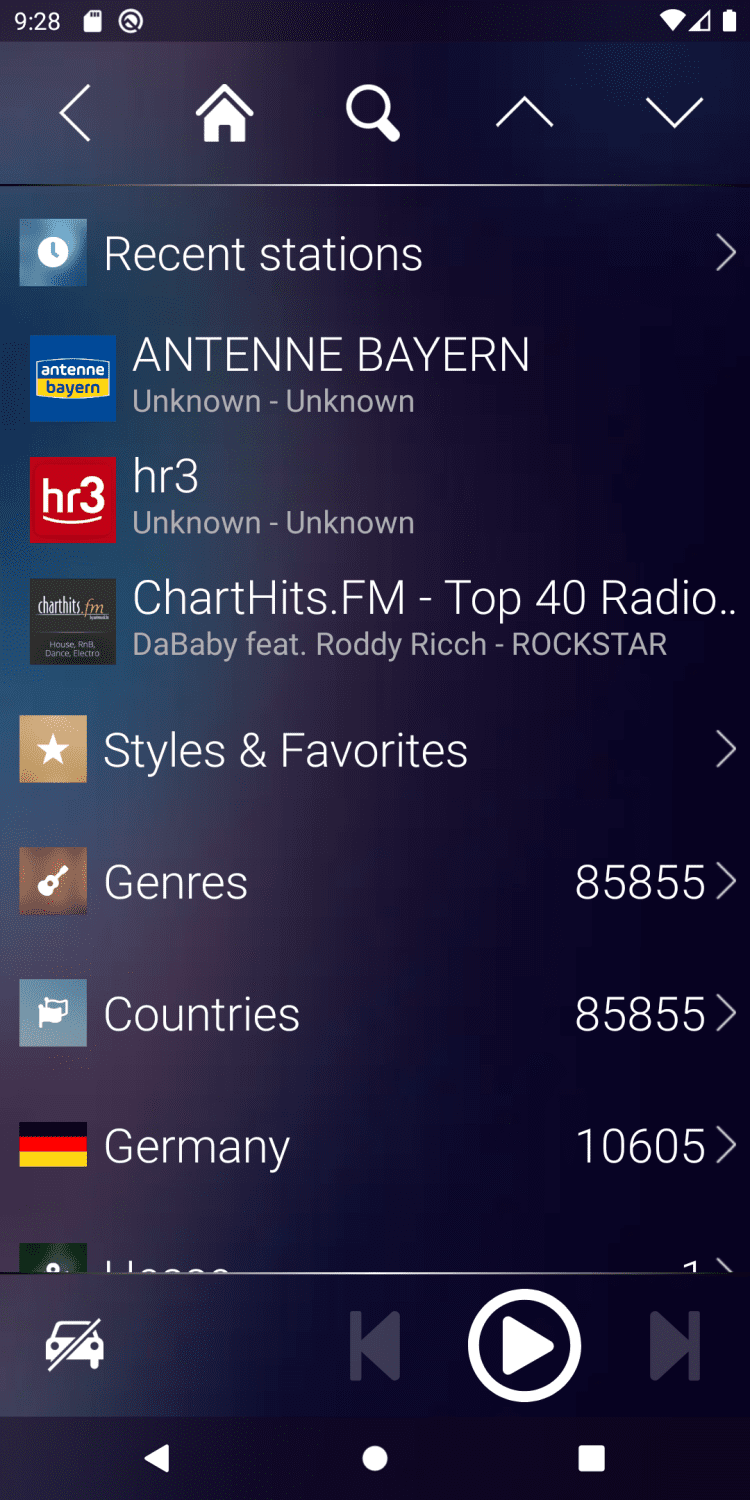Tap the up chevron in toolbar

[524, 113]
